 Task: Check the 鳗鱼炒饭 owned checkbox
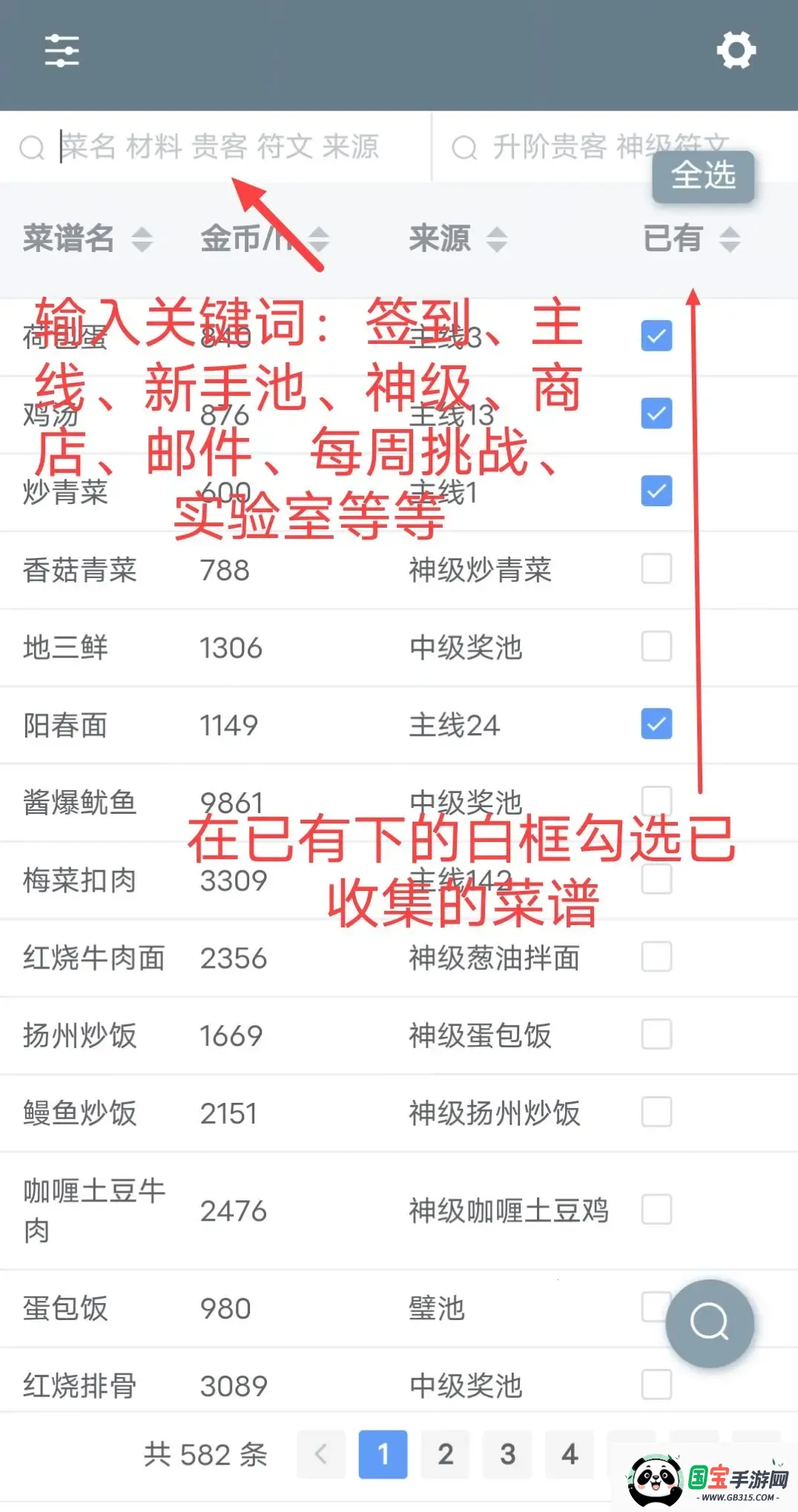(656, 1113)
